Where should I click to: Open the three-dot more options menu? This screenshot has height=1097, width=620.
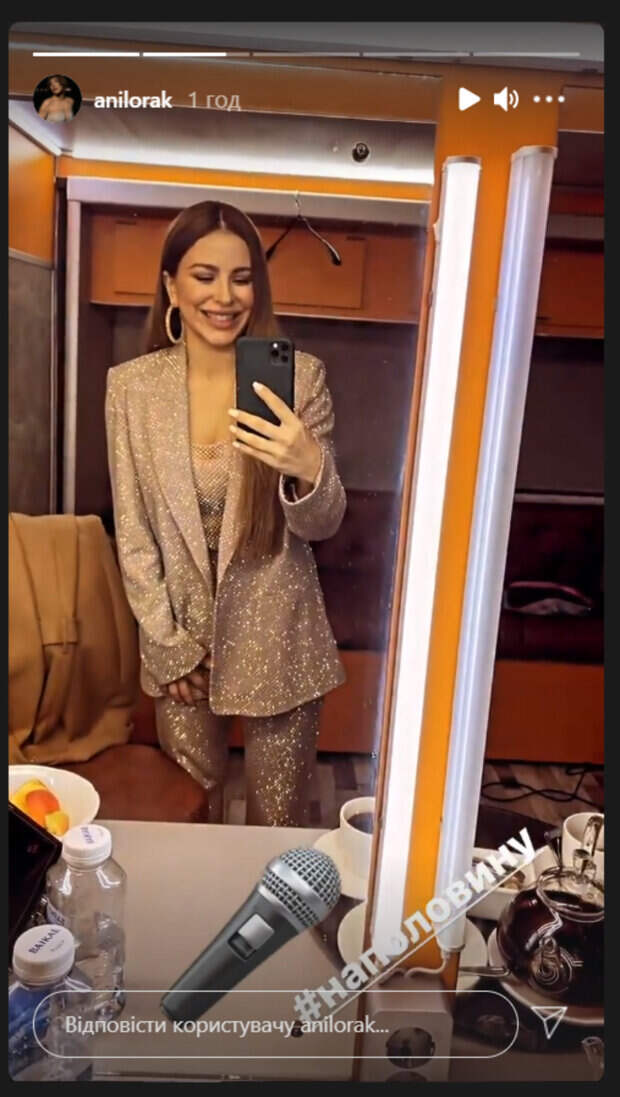[549, 99]
